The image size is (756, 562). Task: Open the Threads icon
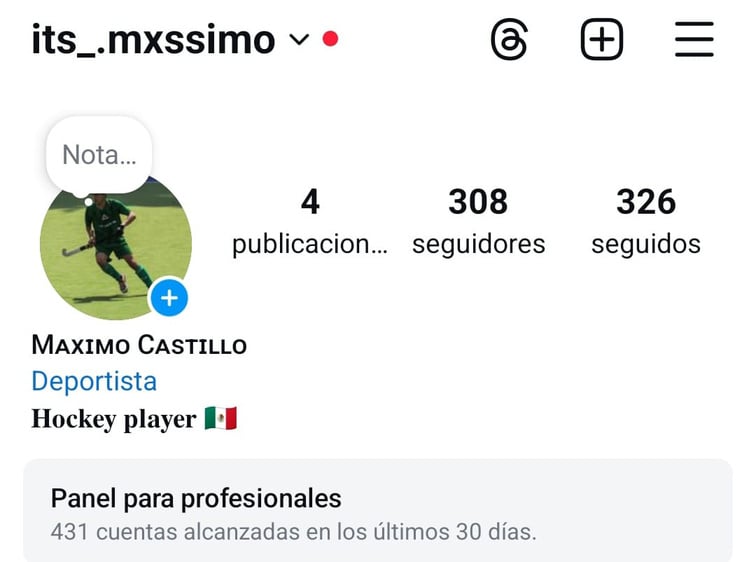(x=509, y=40)
